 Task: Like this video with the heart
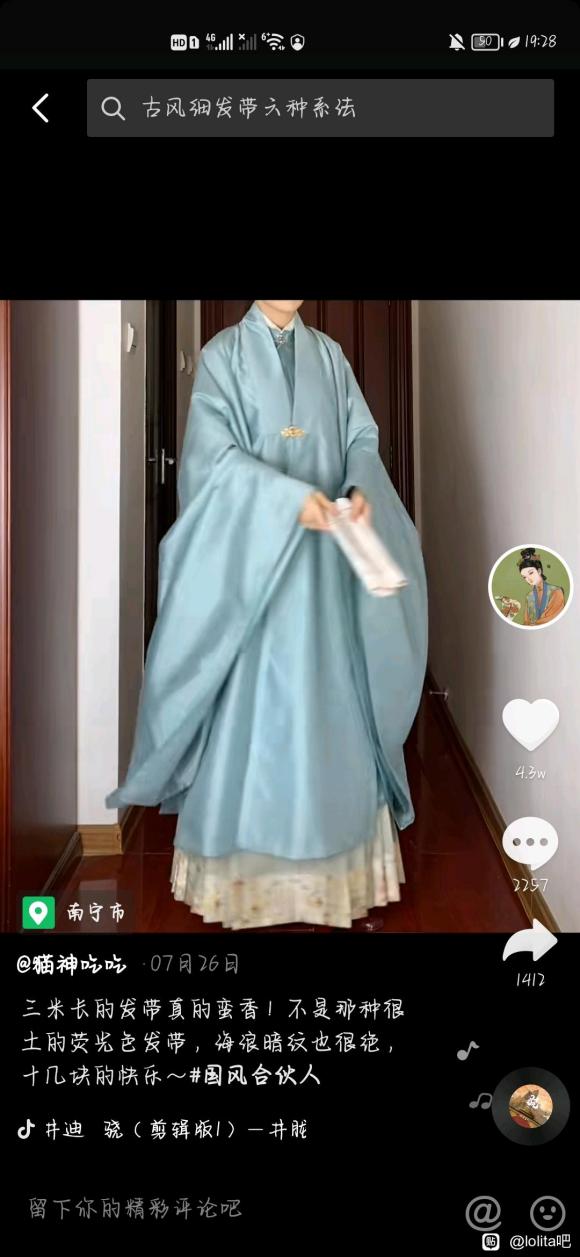click(530, 726)
